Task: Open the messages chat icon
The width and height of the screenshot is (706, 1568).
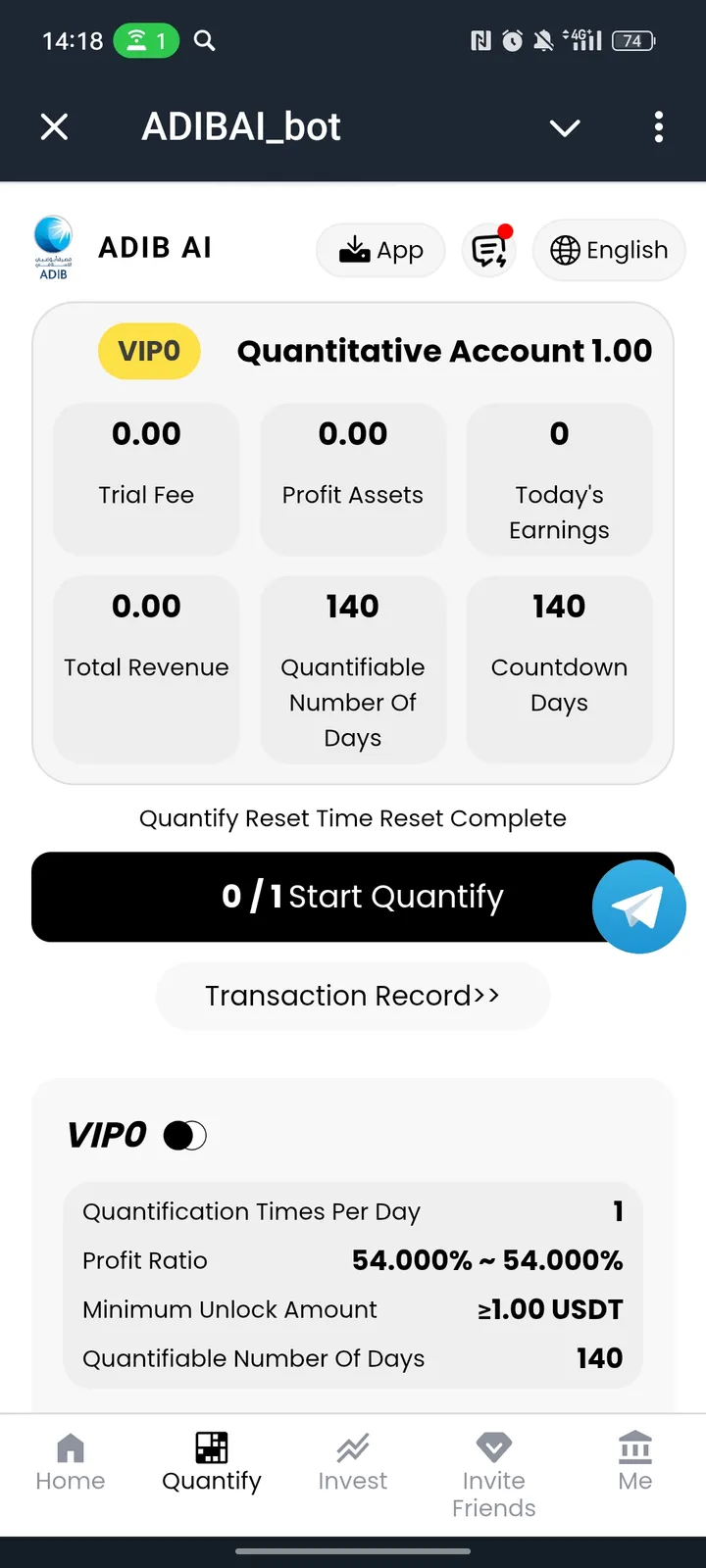Action: 489,251
